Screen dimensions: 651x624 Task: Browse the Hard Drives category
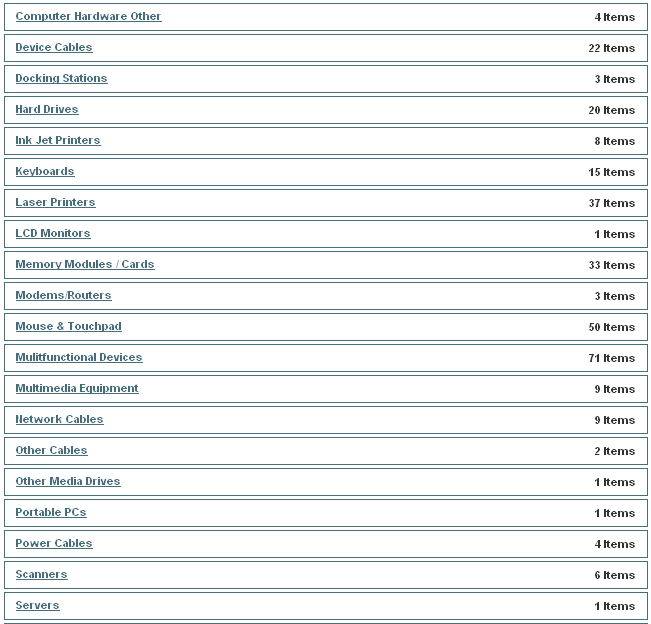pos(47,110)
